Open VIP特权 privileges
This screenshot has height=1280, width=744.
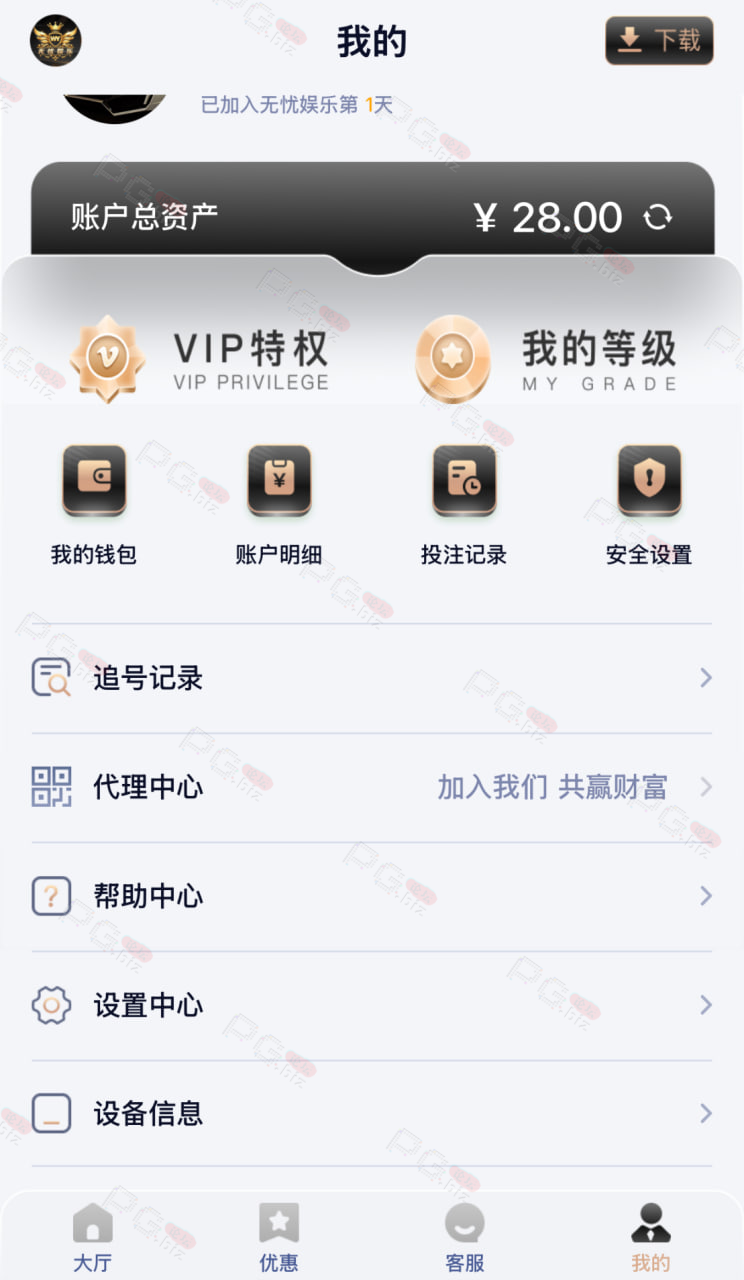[199, 359]
